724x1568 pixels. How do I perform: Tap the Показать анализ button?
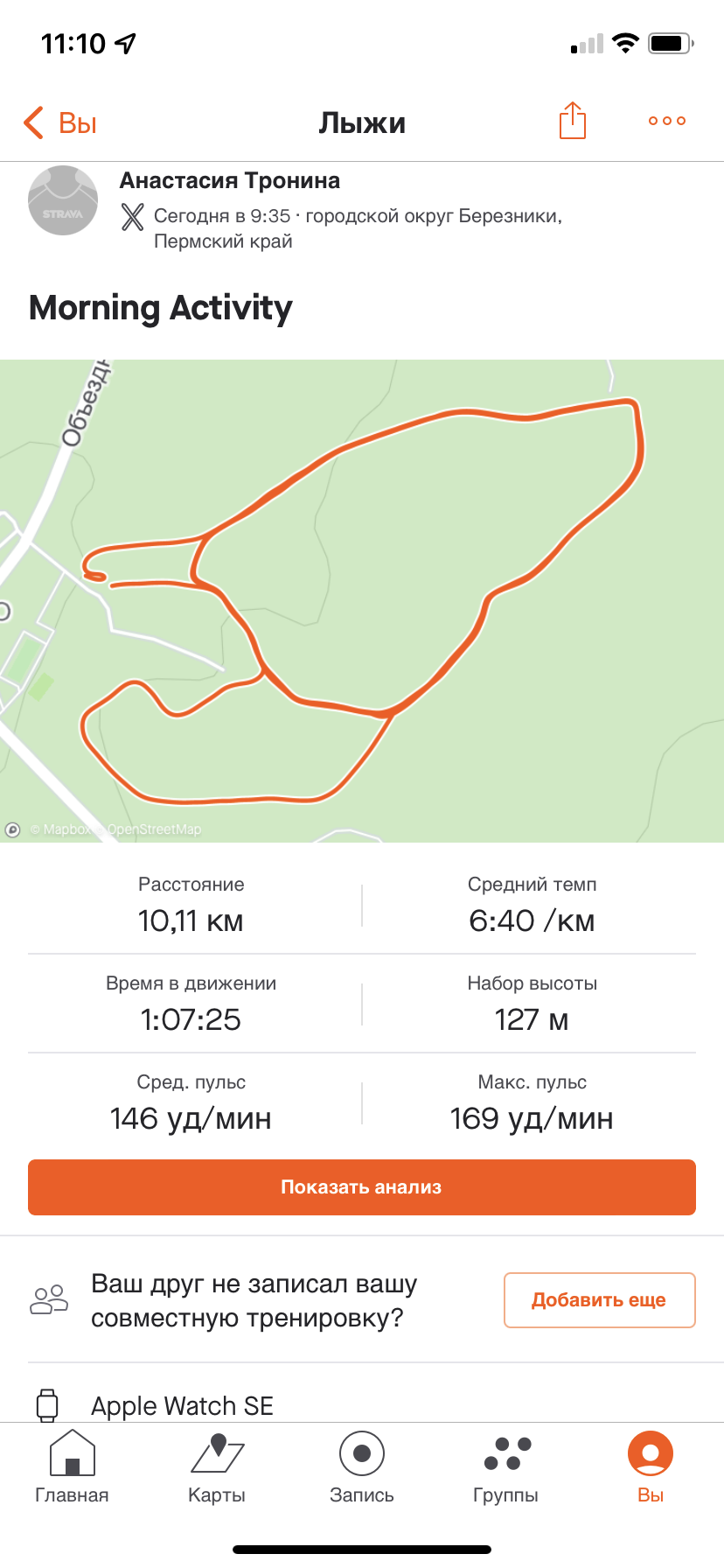(x=362, y=1187)
